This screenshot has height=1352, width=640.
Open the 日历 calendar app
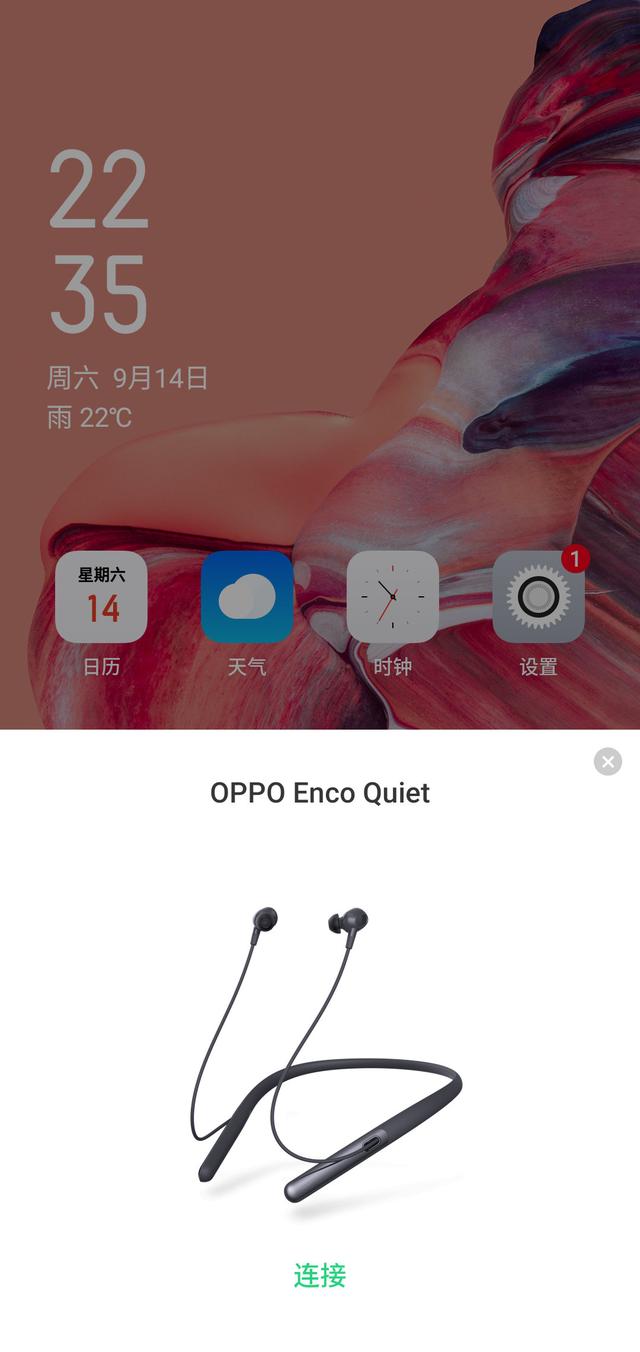[x=101, y=597]
